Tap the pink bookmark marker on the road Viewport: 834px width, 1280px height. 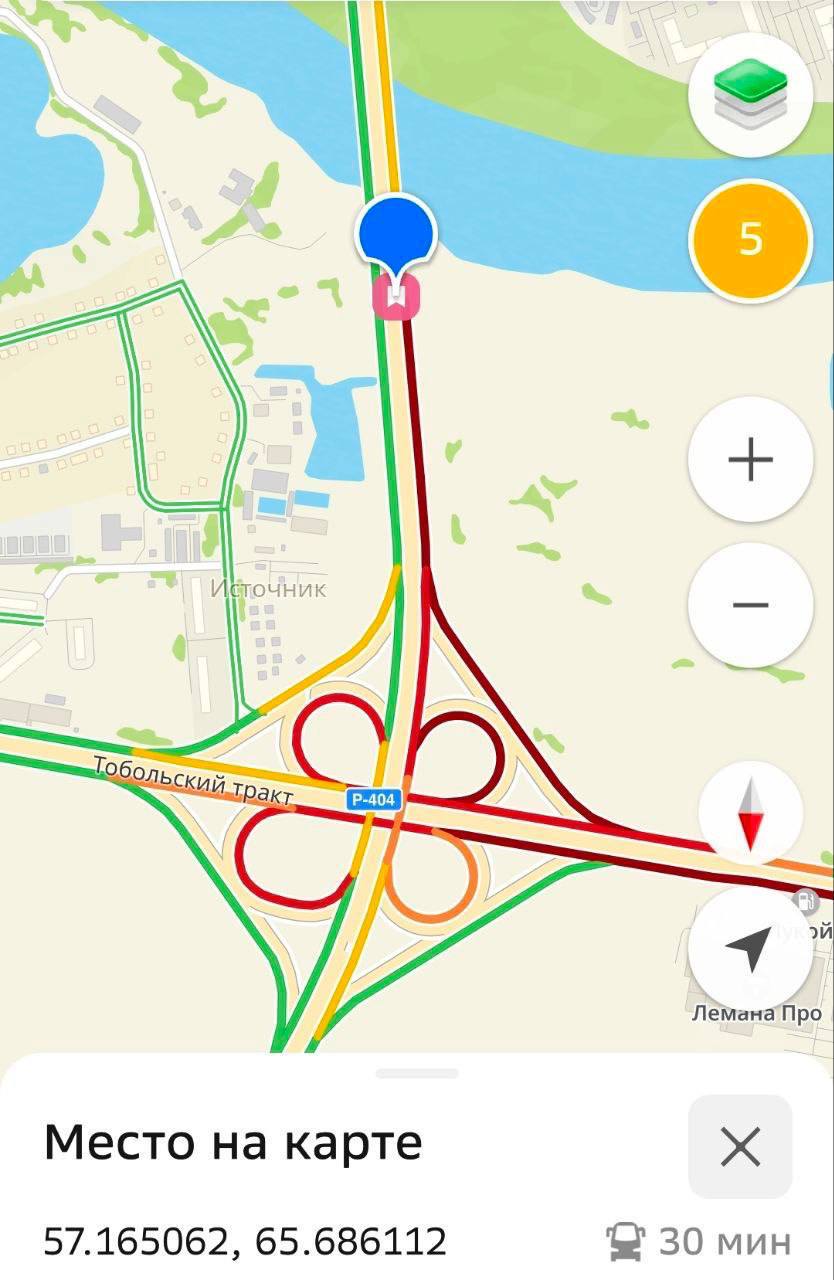click(397, 297)
